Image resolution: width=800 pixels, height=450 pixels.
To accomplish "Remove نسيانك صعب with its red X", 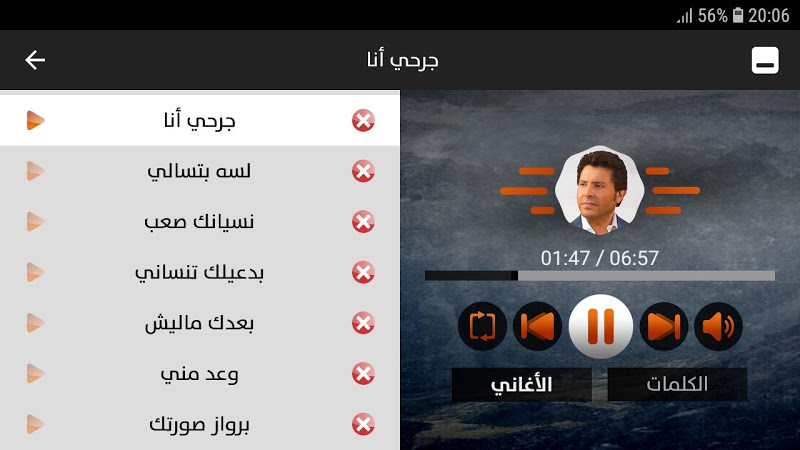I will tap(363, 222).
